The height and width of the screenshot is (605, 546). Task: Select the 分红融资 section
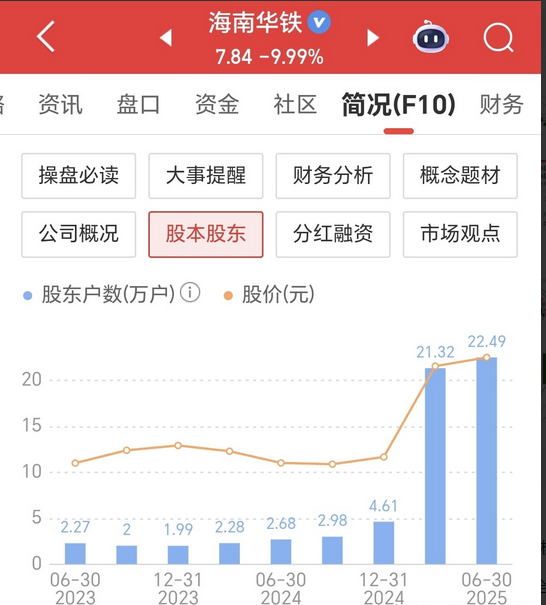pos(333,234)
